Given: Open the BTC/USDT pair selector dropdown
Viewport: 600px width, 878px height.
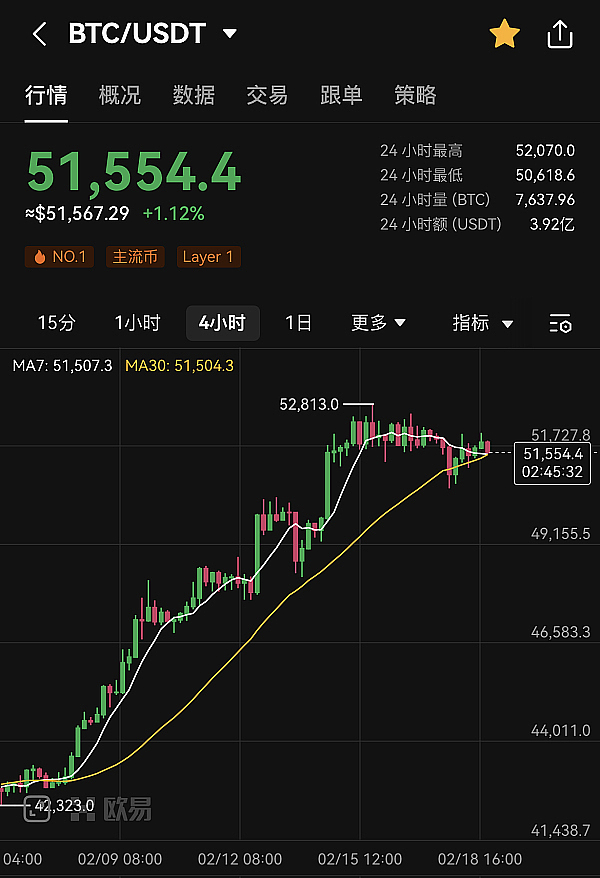Looking at the screenshot, I should [x=229, y=34].
